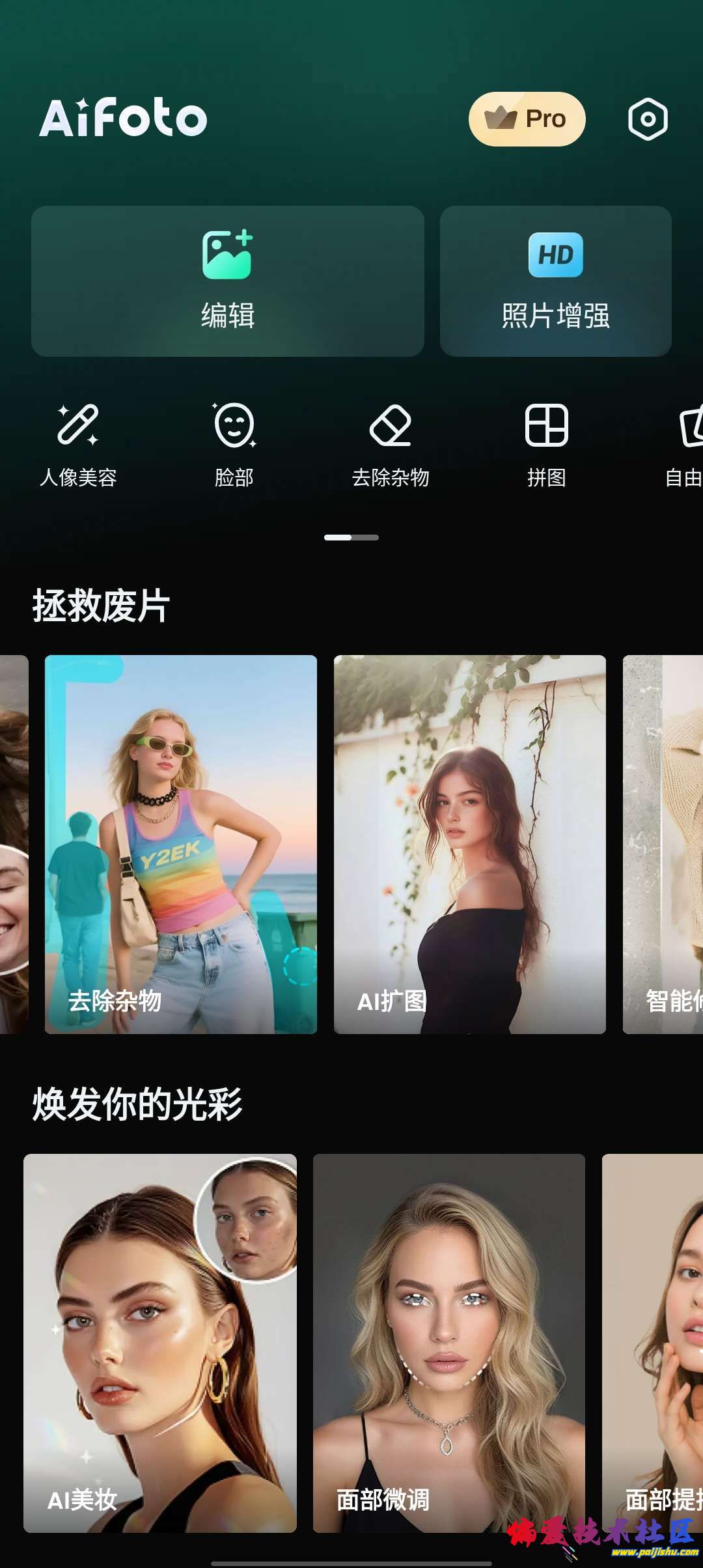Screen dimensions: 703x1568
Task: Open the Pro upgrade button
Action: click(x=527, y=119)
